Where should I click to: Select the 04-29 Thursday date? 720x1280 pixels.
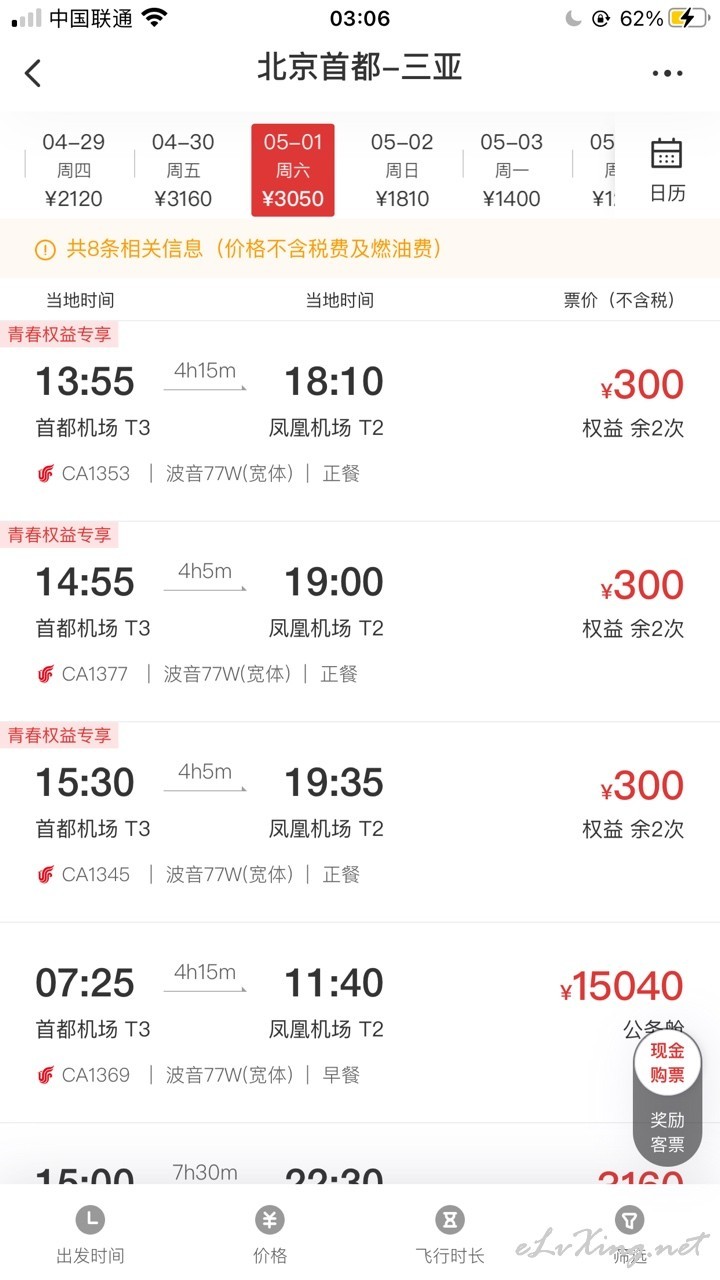point(74,170)
